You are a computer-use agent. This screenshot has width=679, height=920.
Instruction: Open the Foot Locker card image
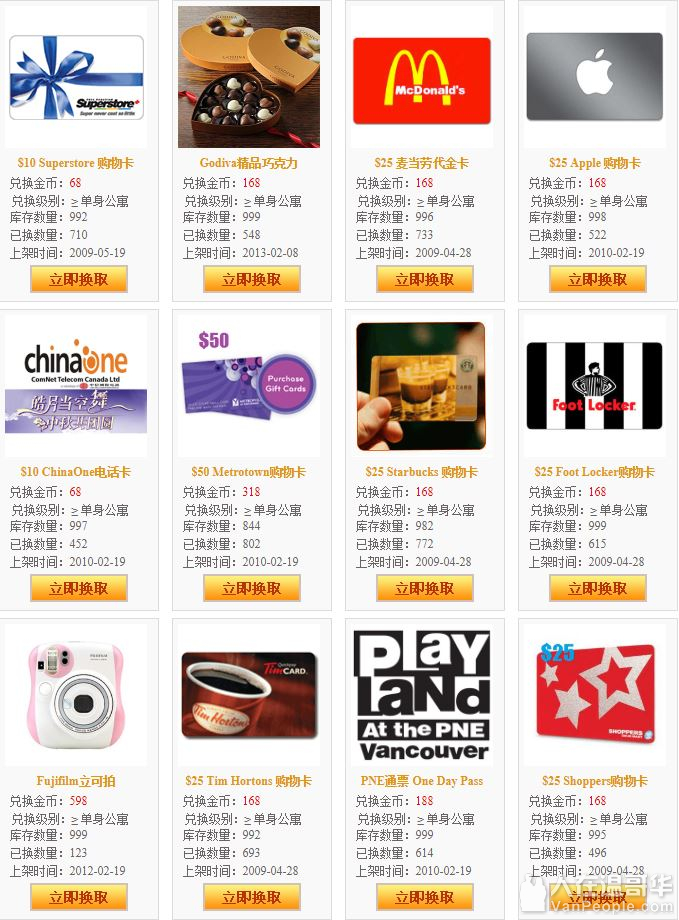pos(594,386)
